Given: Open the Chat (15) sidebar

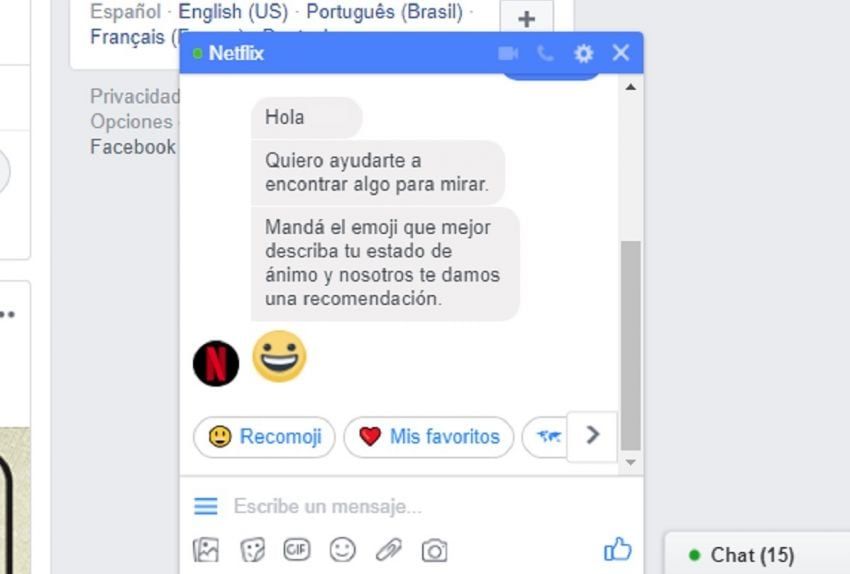Looking at the screenshot, I should click(743, 554).
